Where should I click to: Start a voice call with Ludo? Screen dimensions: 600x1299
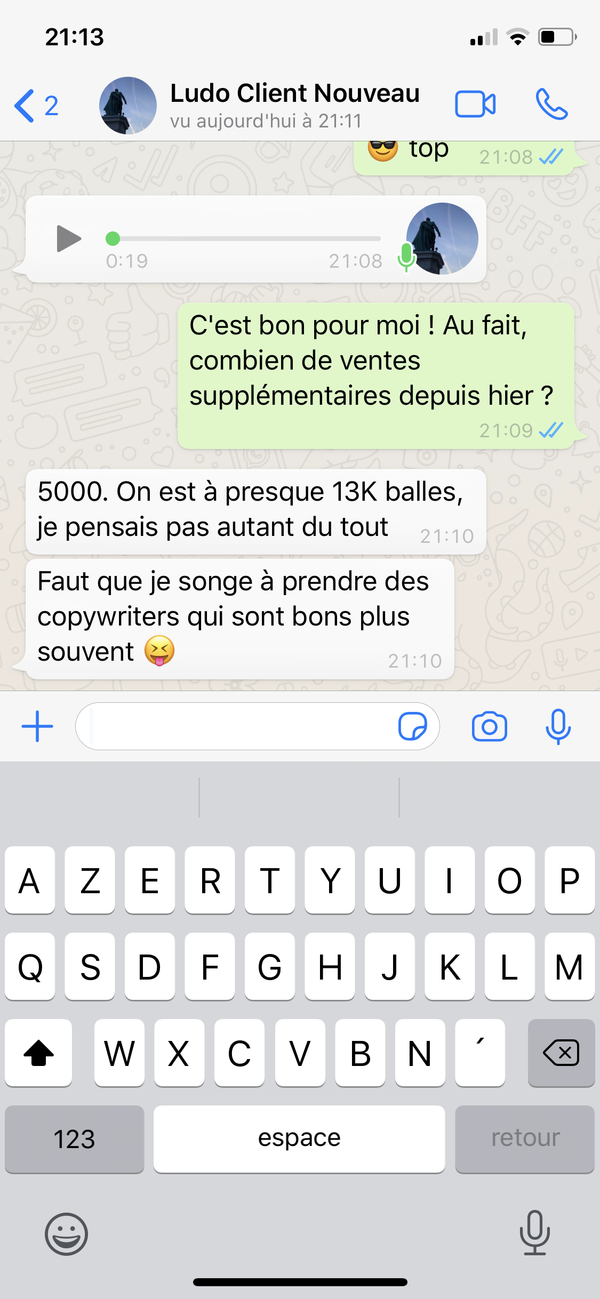pyautogui.click(x=551, y=104)
